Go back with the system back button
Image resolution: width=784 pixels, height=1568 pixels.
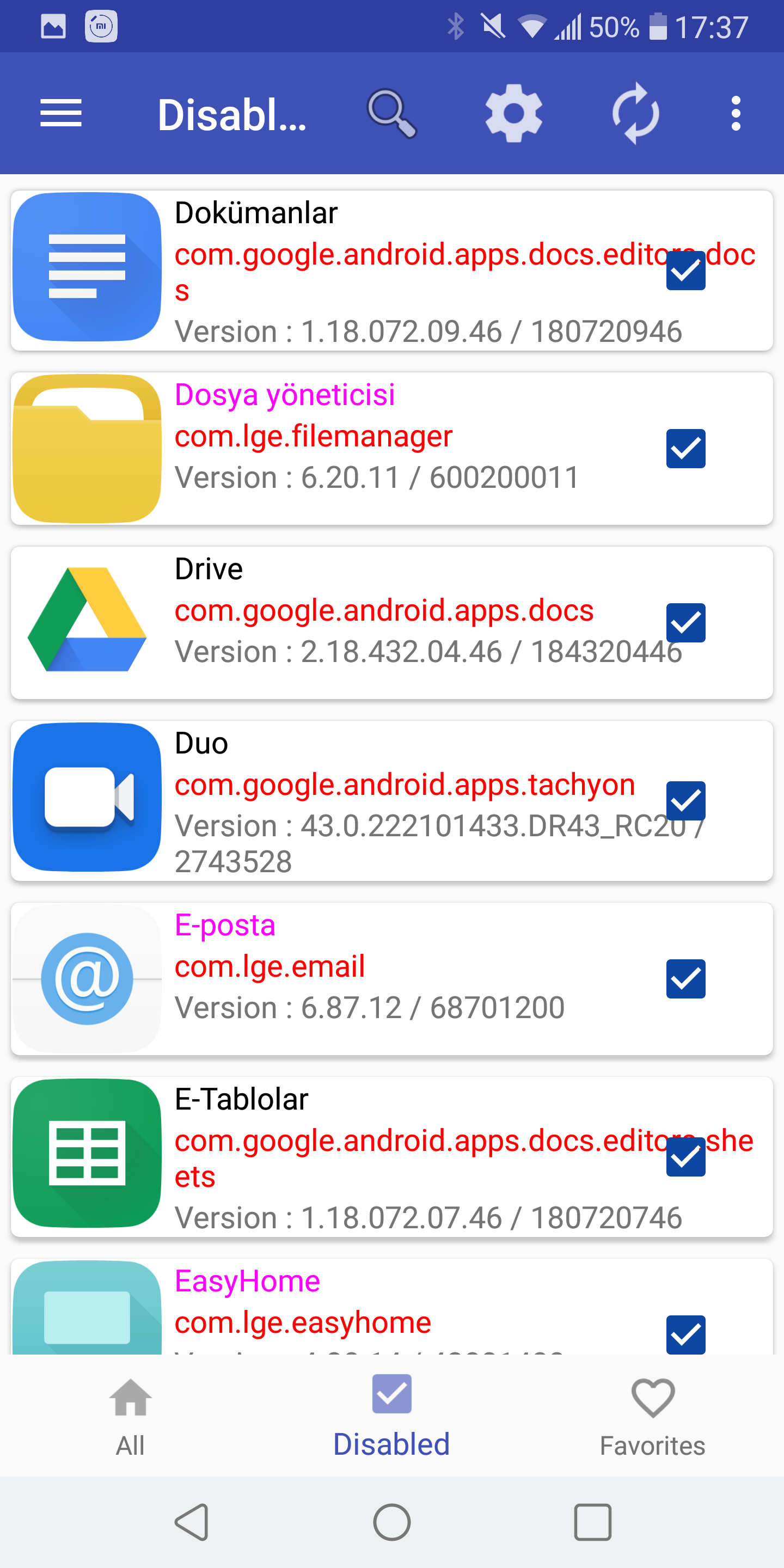point(192,1522)
